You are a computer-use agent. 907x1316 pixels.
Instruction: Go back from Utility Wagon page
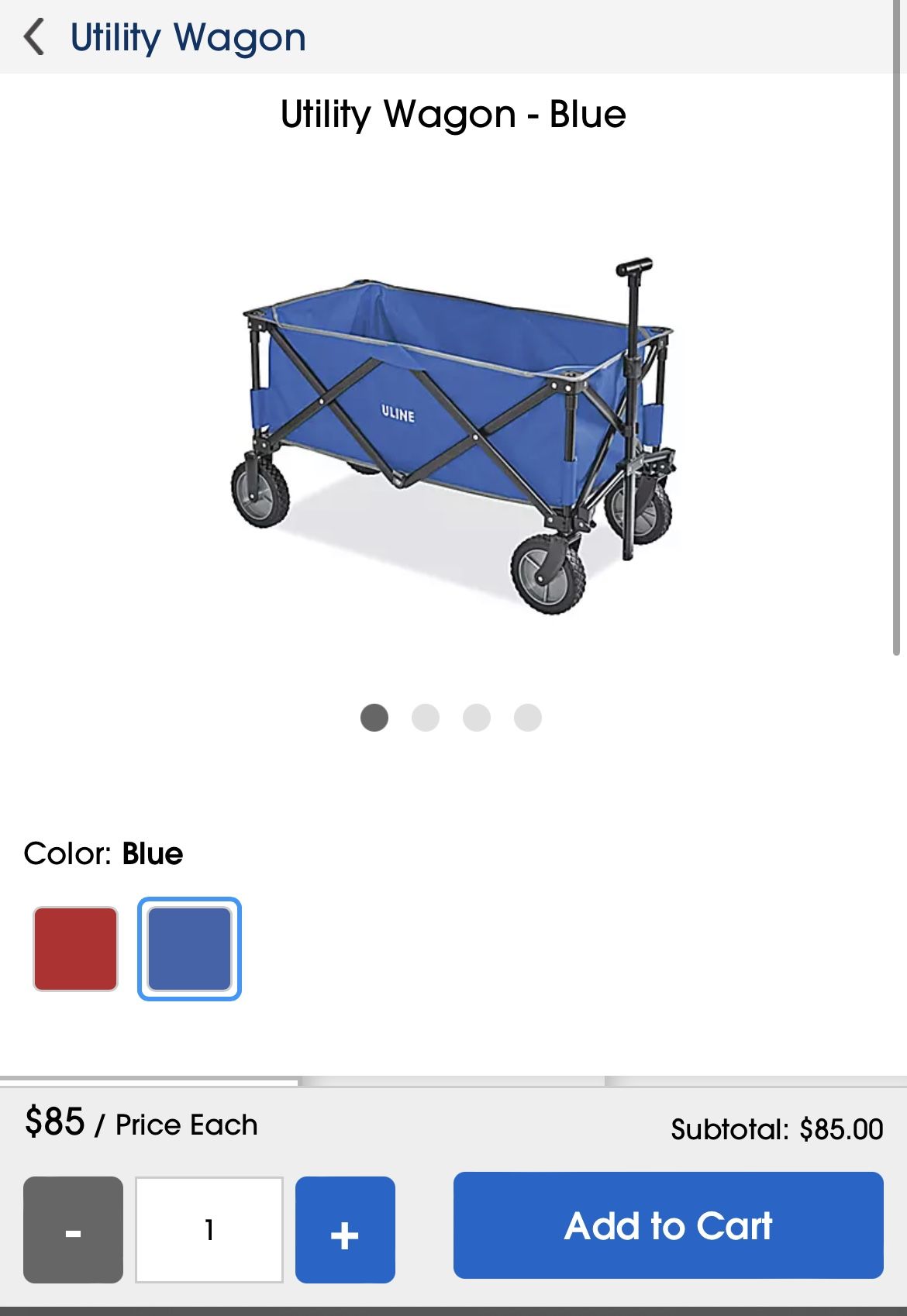tap(34, 37)
